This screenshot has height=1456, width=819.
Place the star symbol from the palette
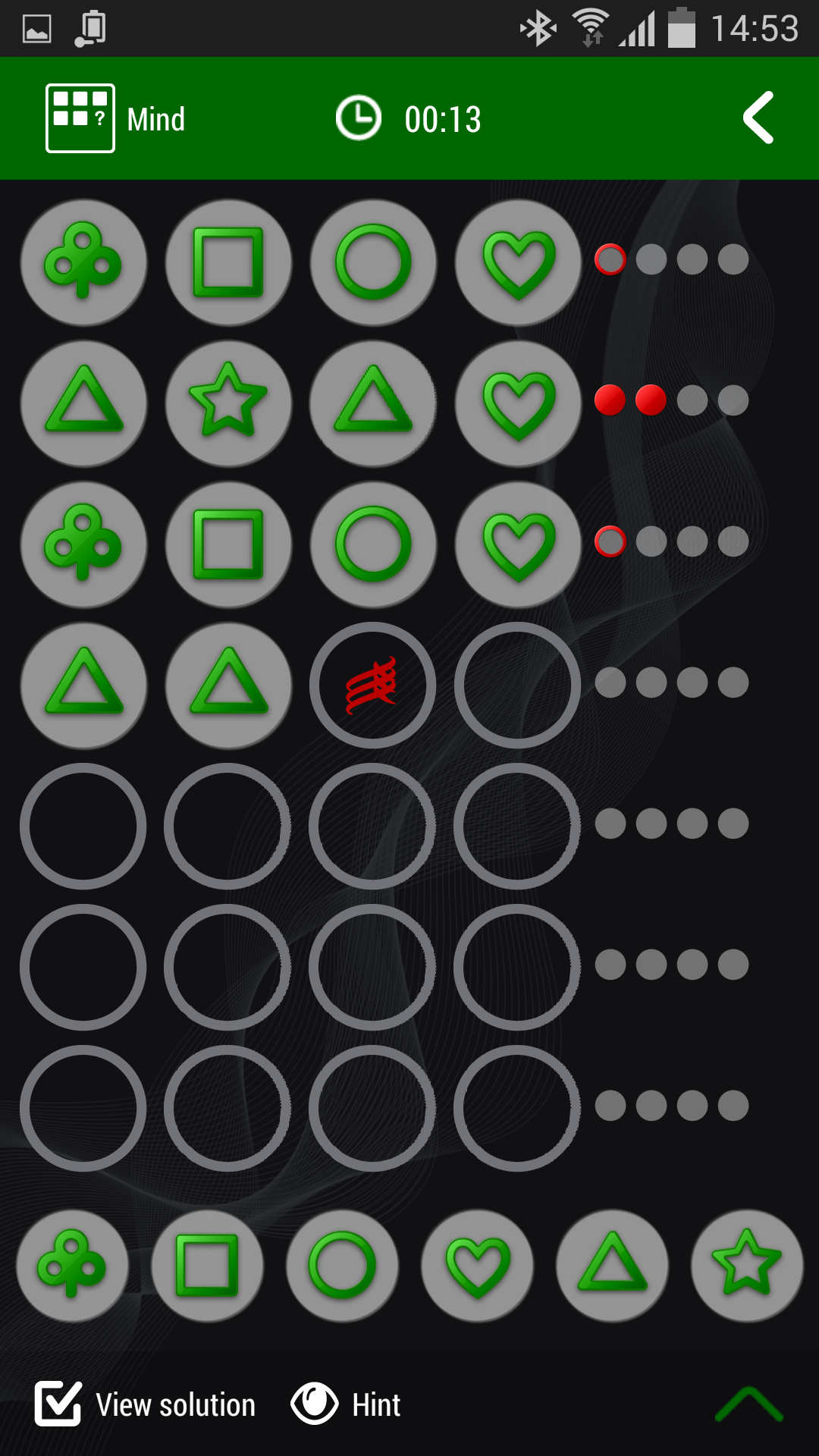point(747,1265)
